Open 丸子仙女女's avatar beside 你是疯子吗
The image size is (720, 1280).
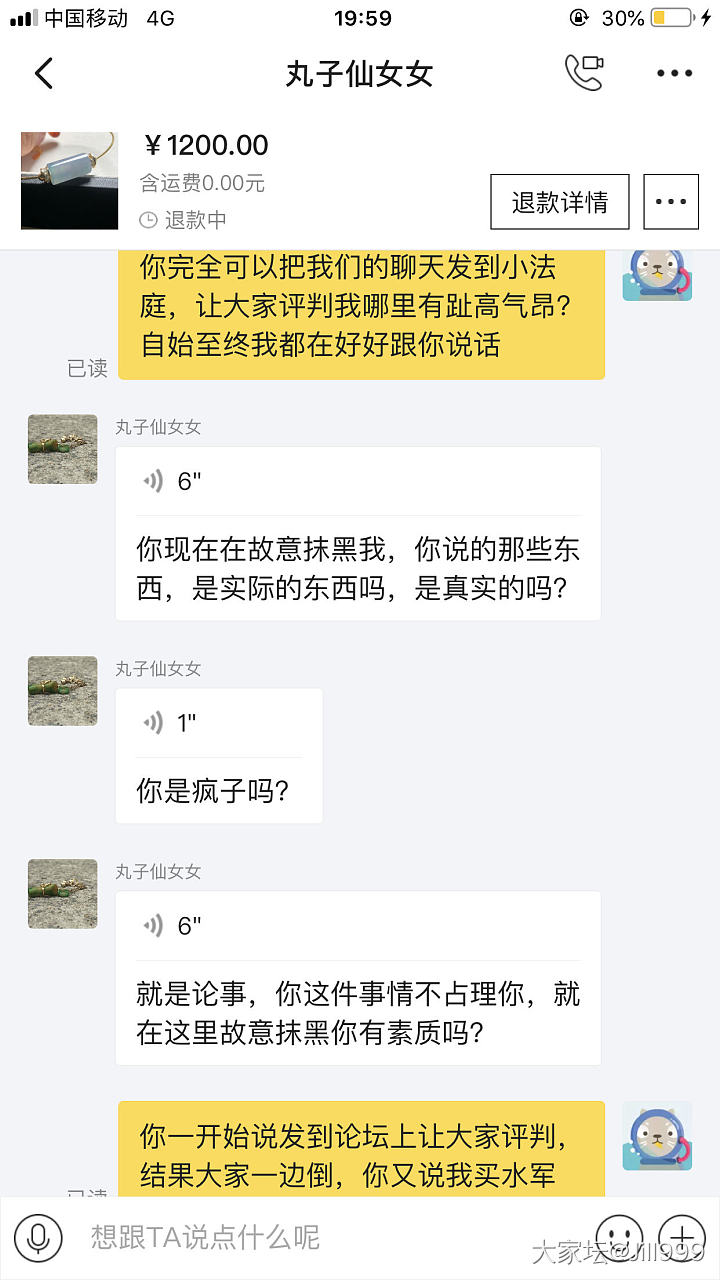coord(62,691)
